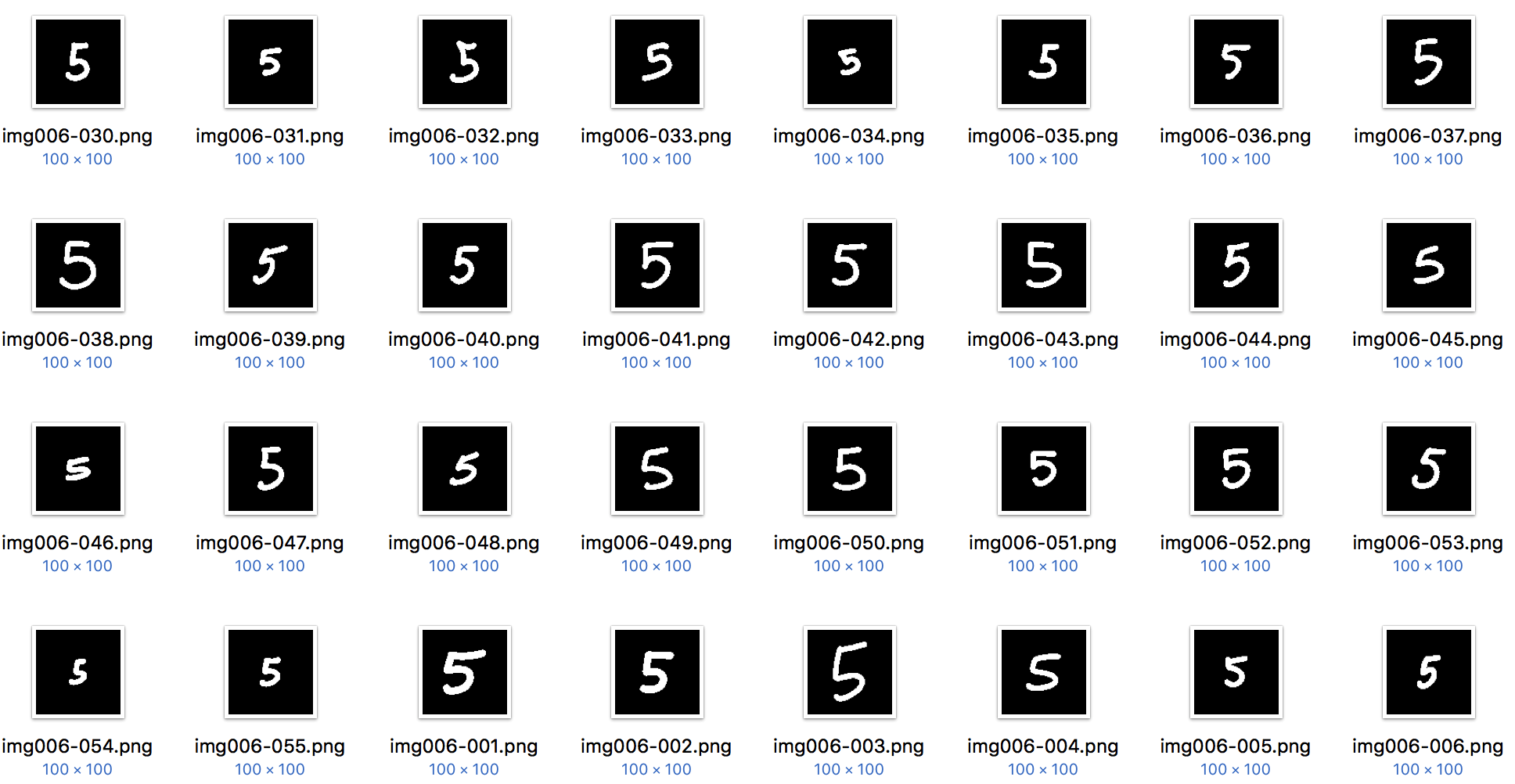The width and height of the screenshot is (1515, 784).
Task: Open image img006-033.png
Action: tap(657, 62)
